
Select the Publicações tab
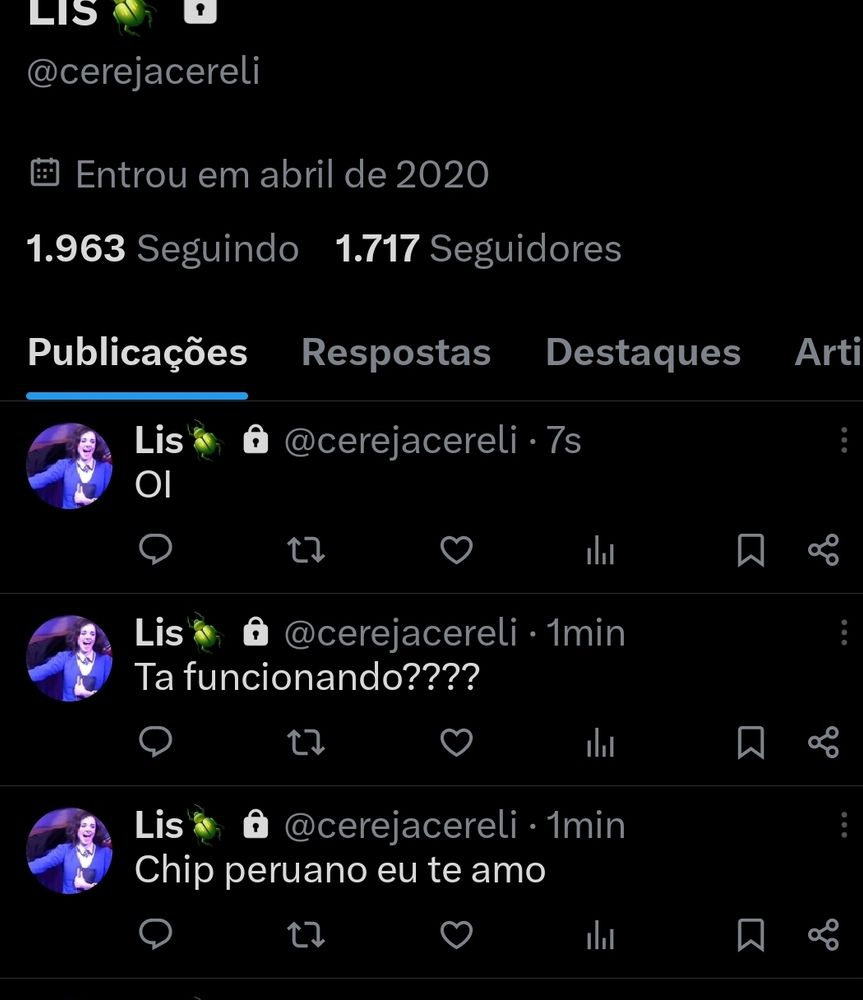click(138, 352)
